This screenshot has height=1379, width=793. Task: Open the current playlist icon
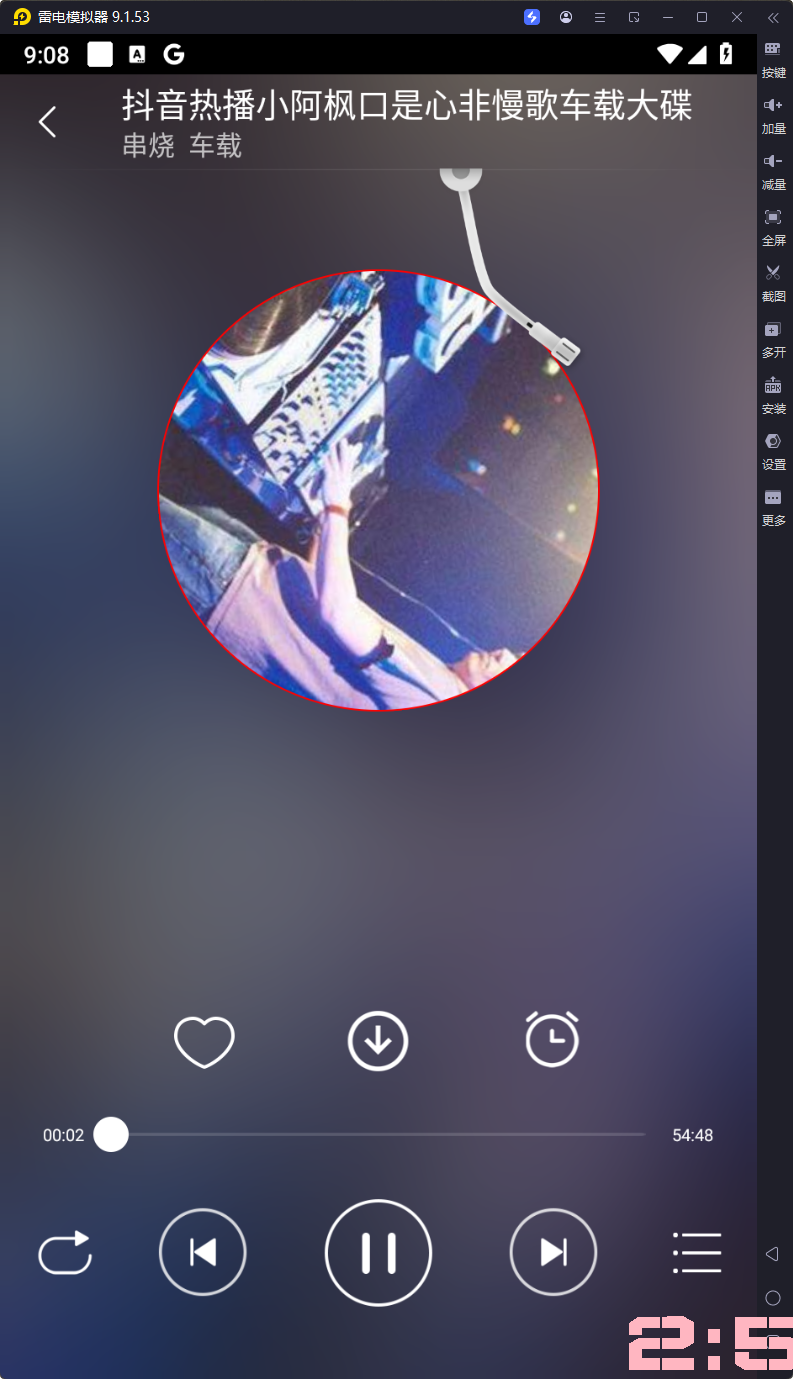pos(697,1252)
